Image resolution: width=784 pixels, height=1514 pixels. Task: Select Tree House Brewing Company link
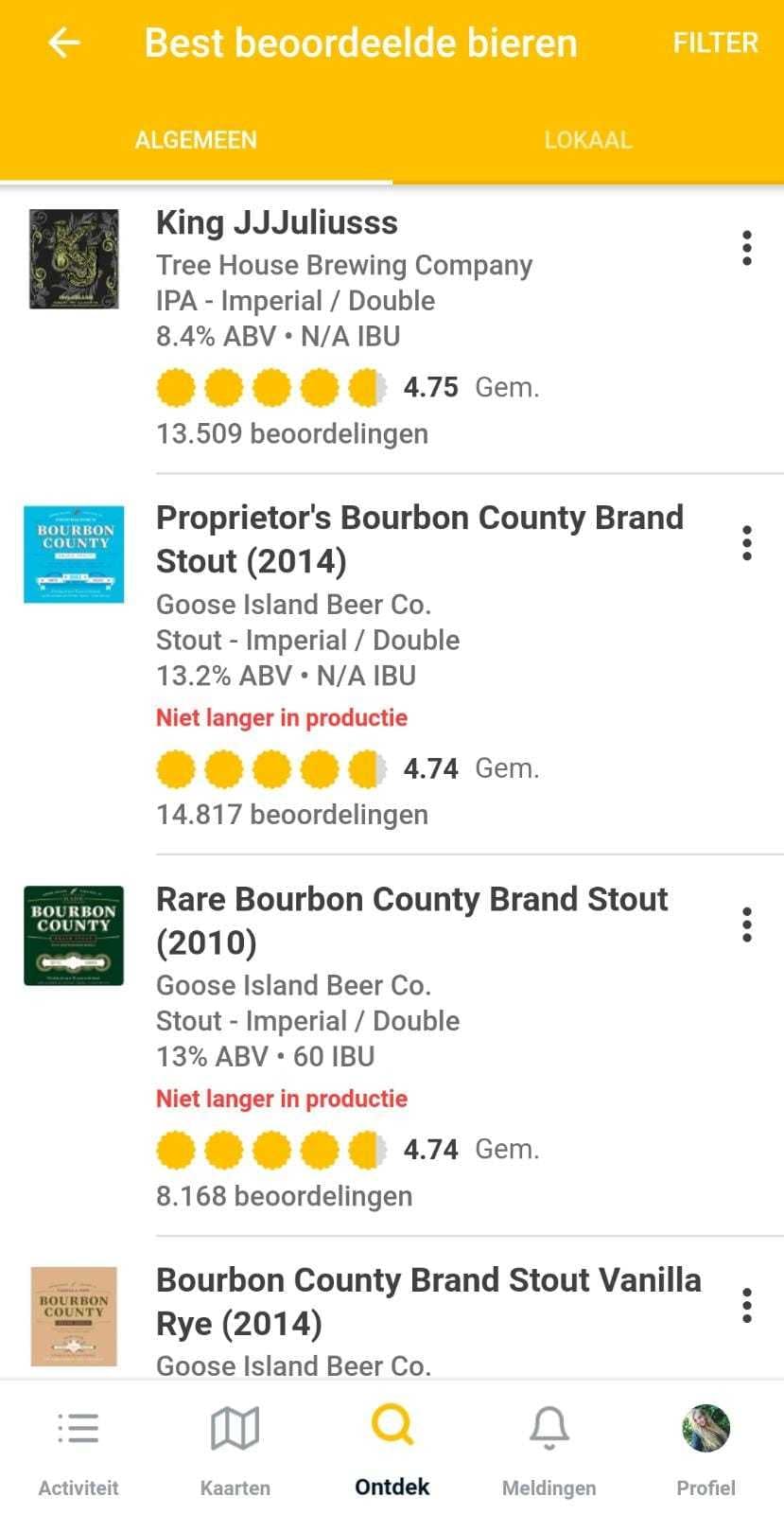coord(343,266)
